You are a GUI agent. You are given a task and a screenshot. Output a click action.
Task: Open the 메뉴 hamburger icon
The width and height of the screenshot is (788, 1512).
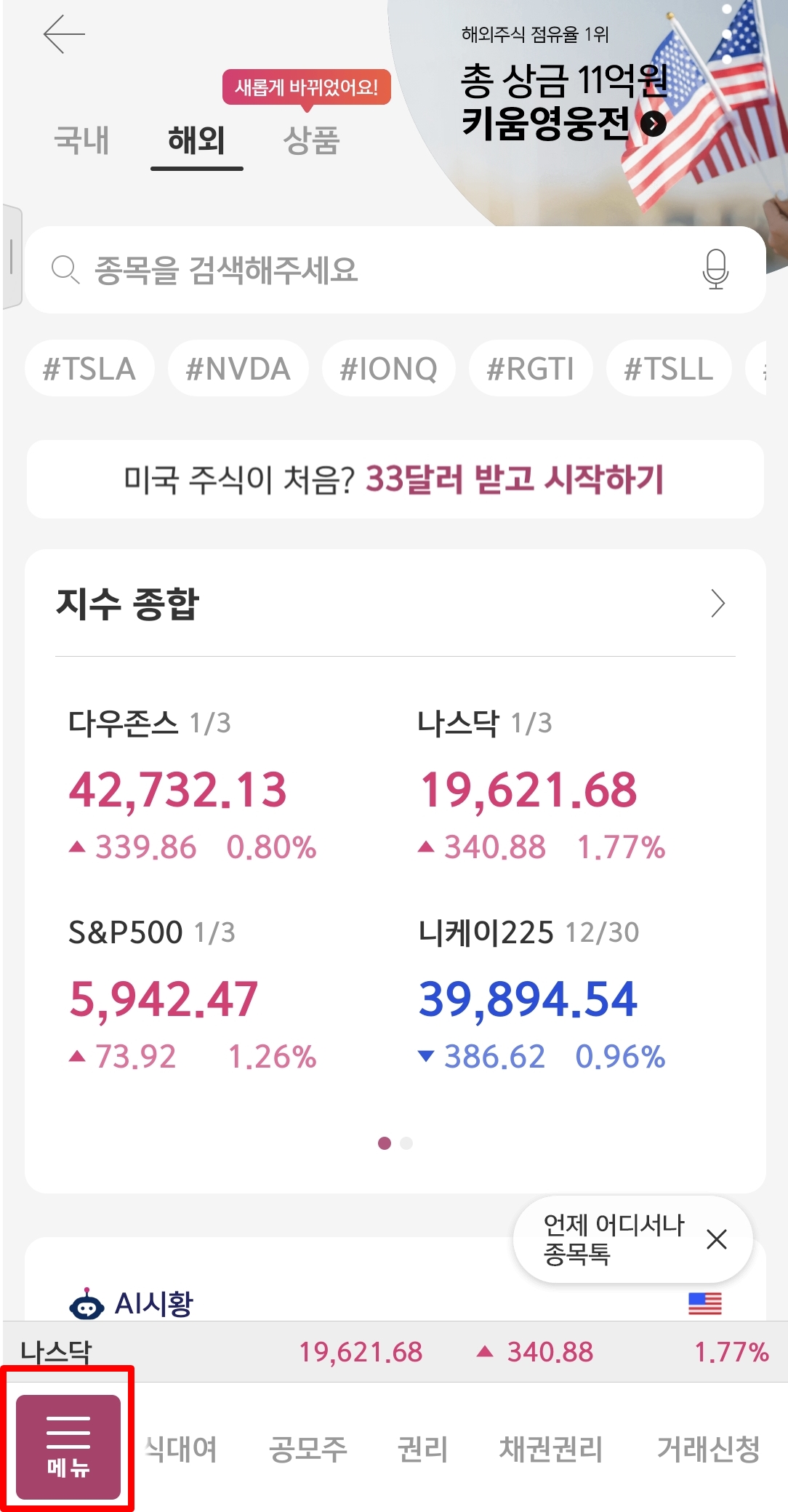(68, 1444)
